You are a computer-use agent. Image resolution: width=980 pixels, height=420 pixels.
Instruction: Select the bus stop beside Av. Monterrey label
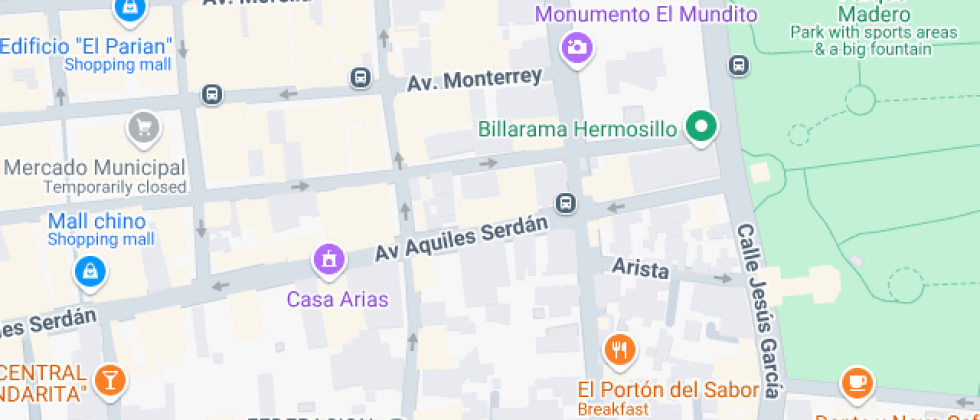[361, 77]
